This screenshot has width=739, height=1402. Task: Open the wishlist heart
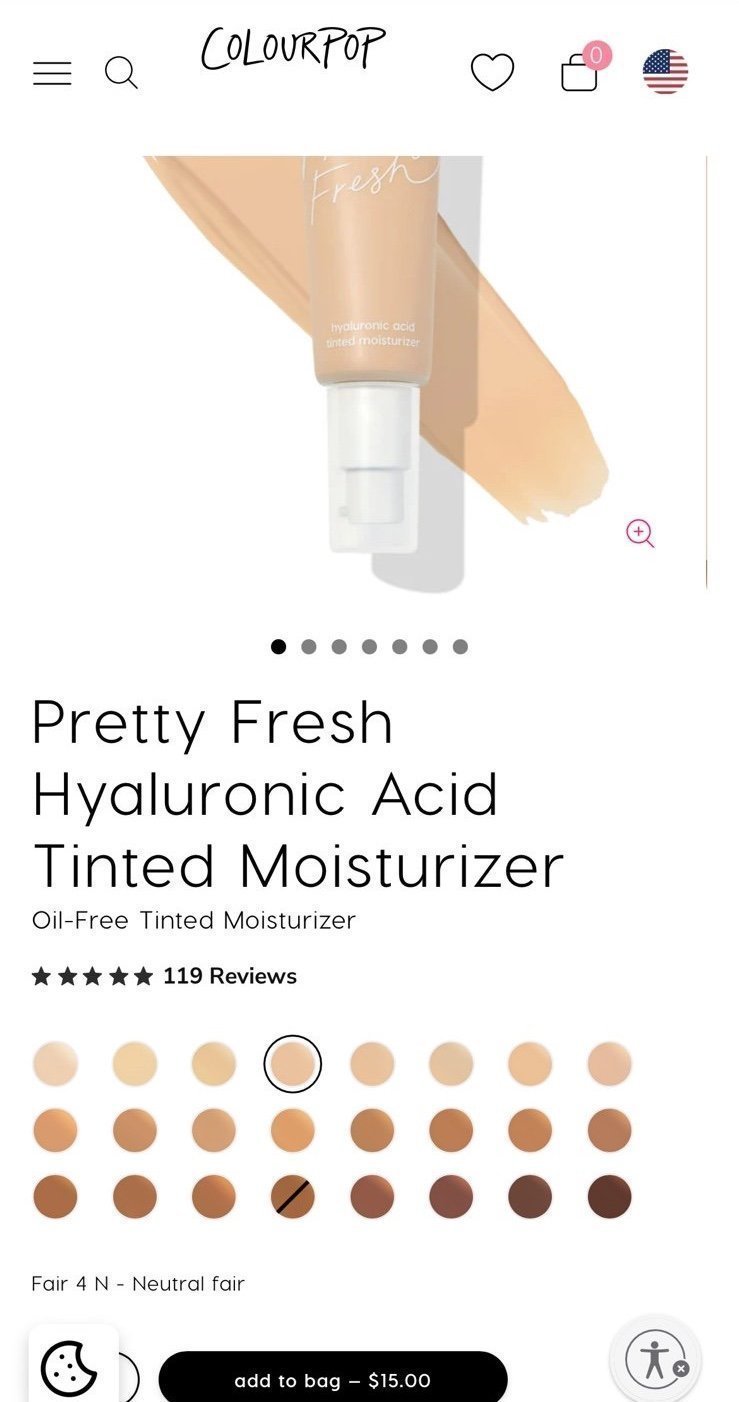(x=492, y=73)
